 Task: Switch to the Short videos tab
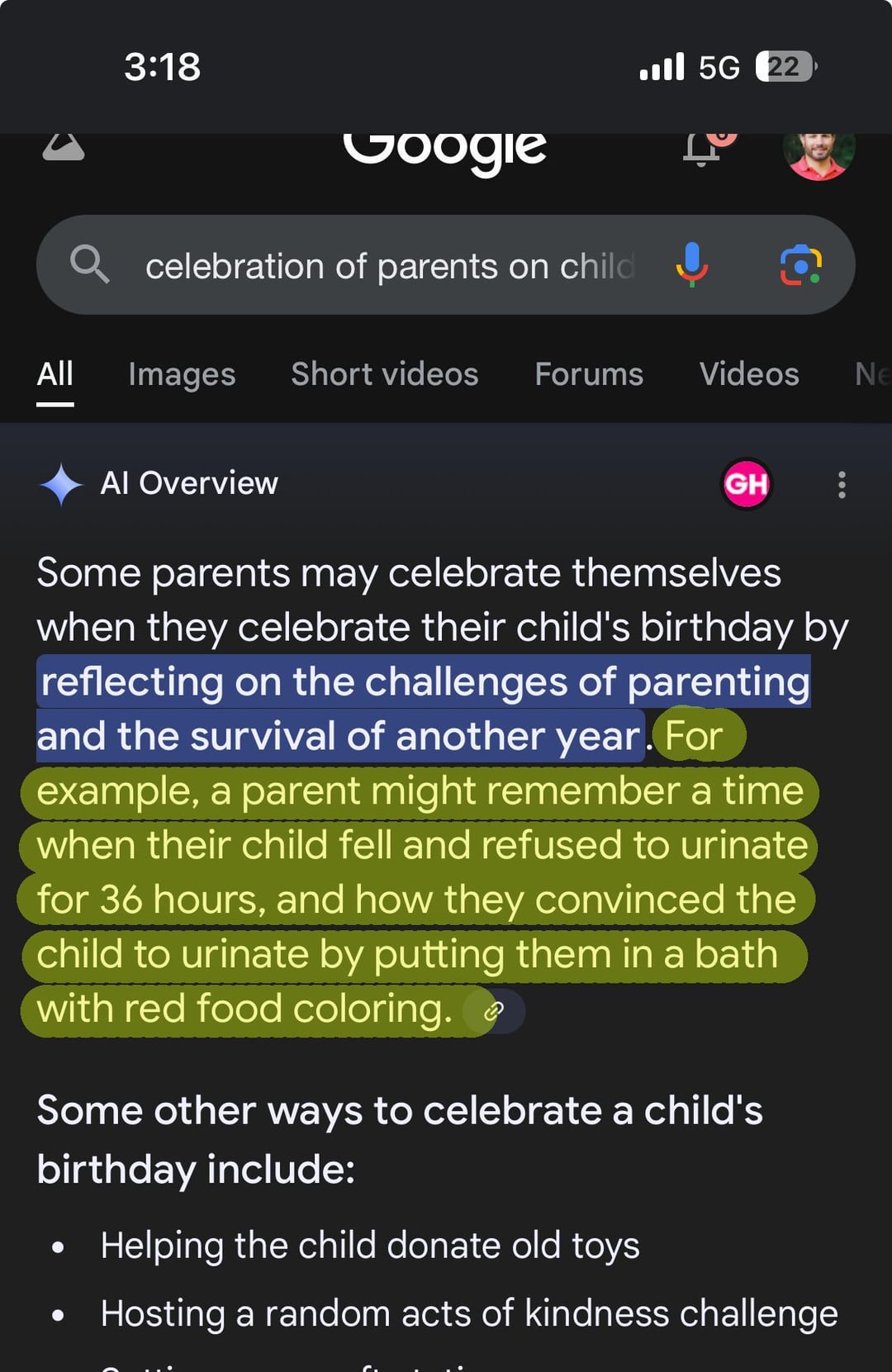pos(384,374)
